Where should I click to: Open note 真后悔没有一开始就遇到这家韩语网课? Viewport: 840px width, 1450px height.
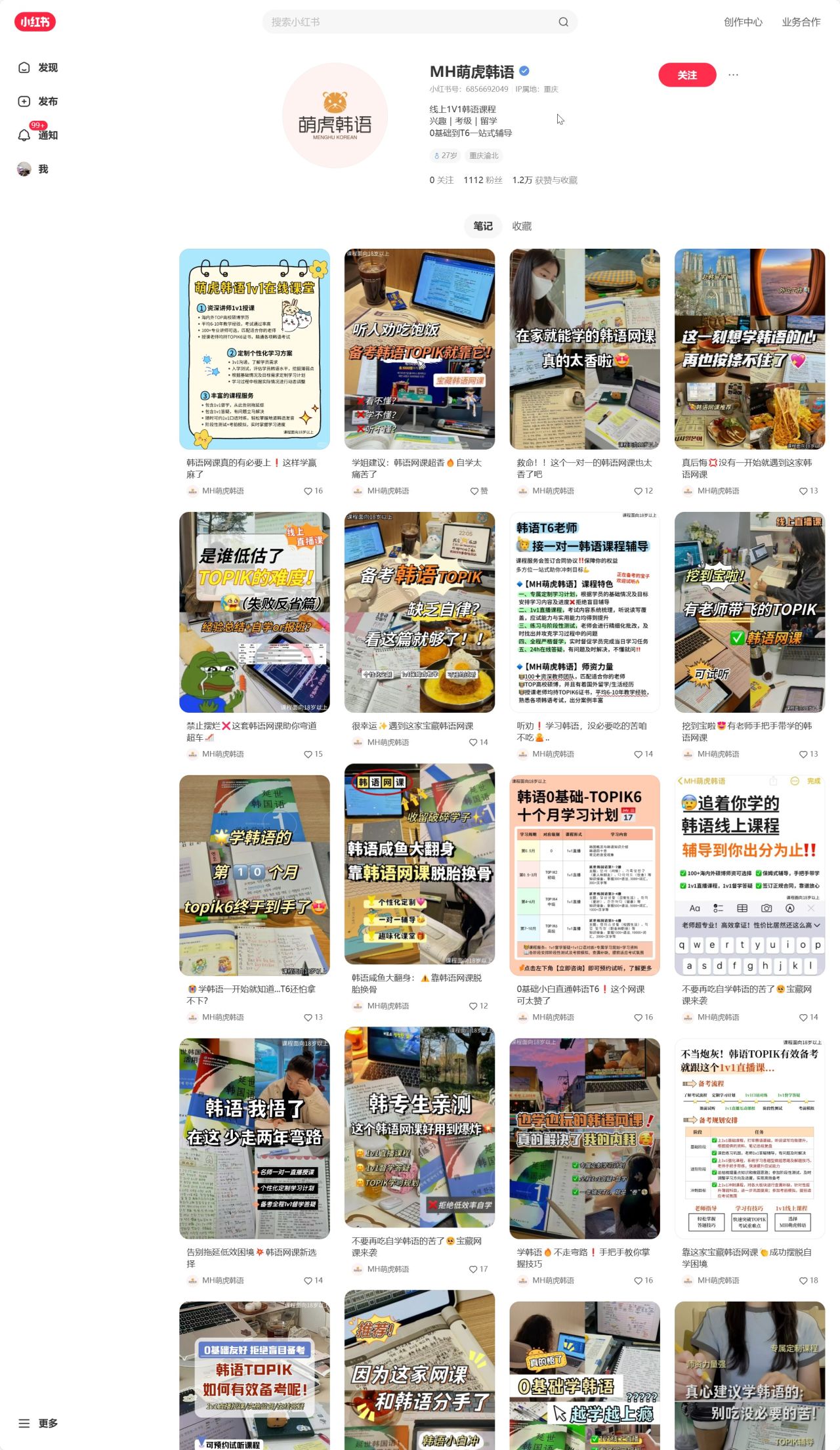tap(749, 349)
